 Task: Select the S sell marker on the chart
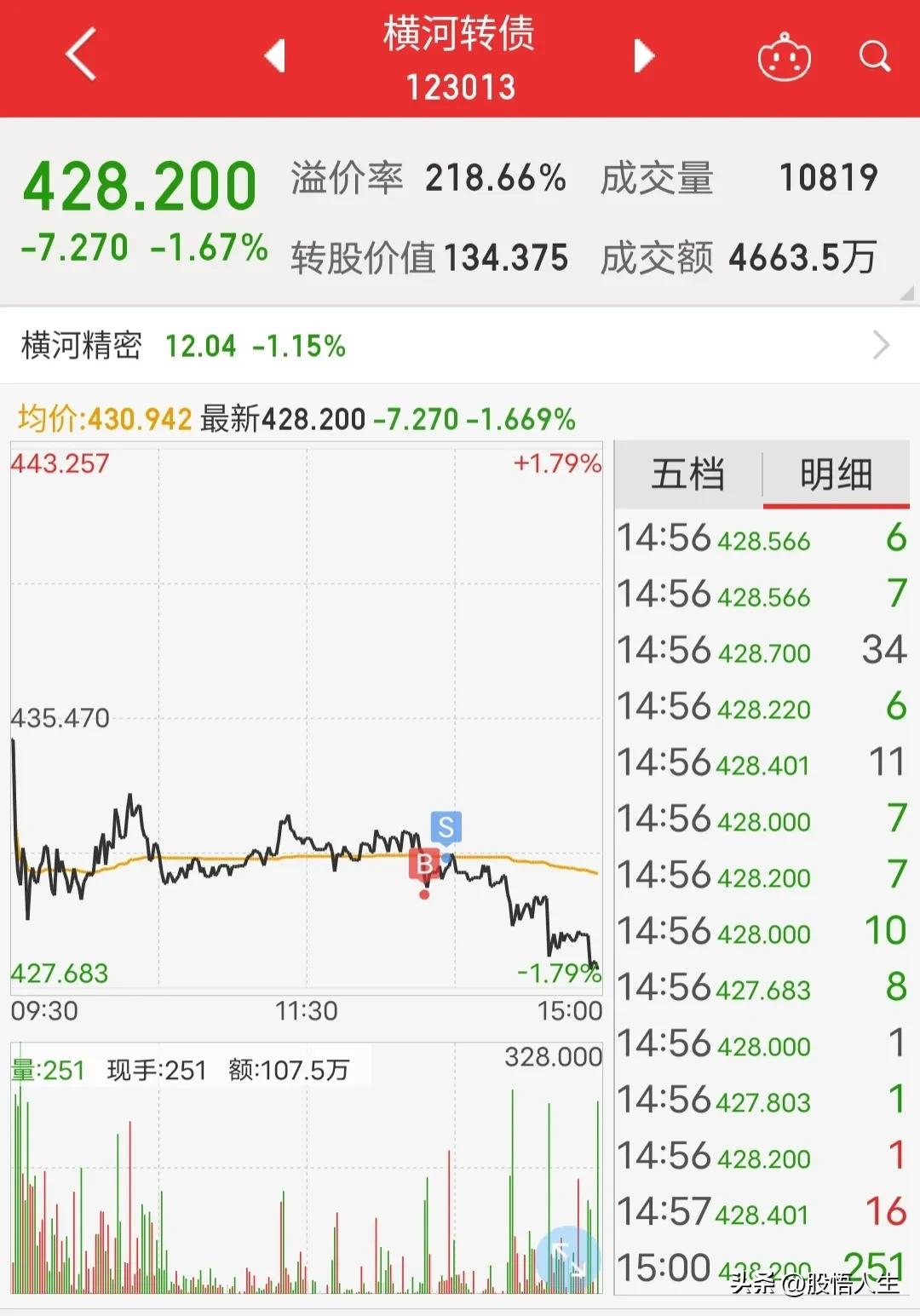click(445, 827)
